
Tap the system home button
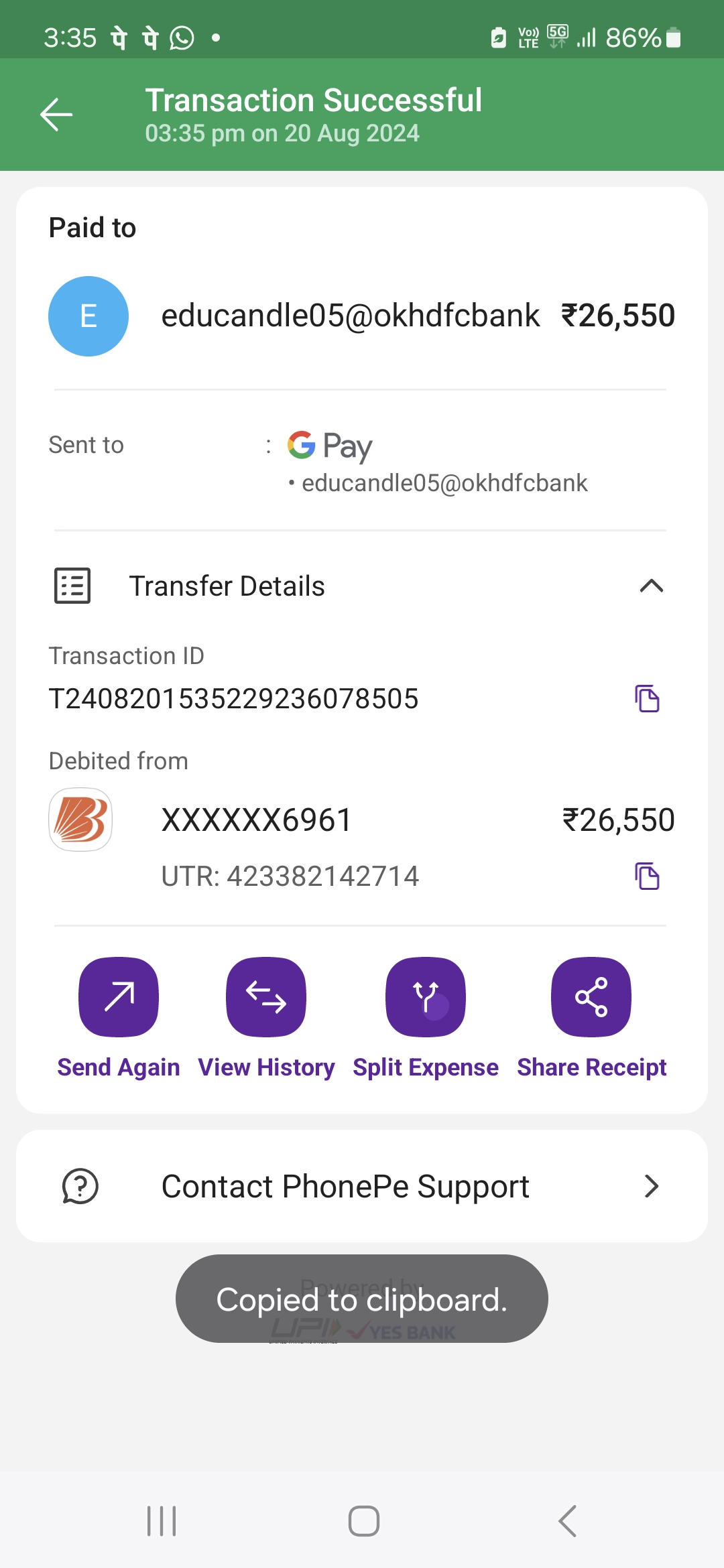363,1521
